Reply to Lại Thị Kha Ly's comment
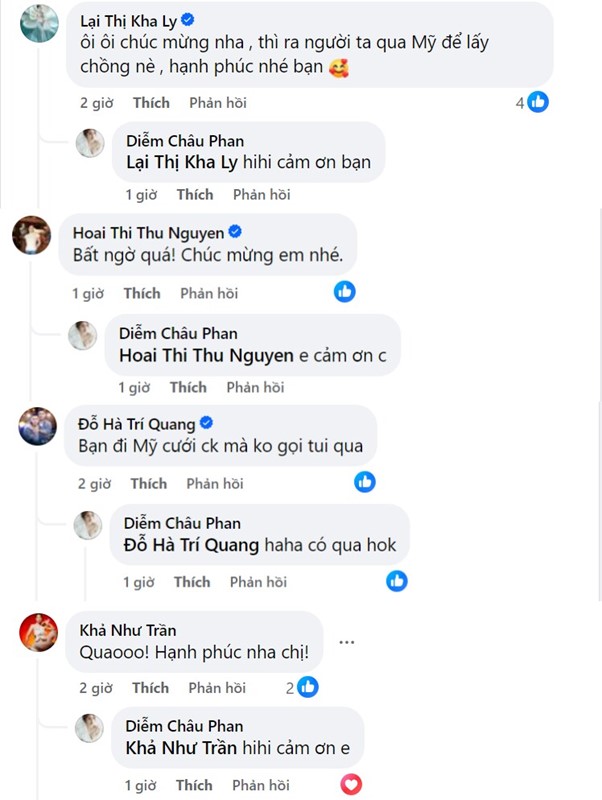 pyautogui.click(x=219, y=102)
